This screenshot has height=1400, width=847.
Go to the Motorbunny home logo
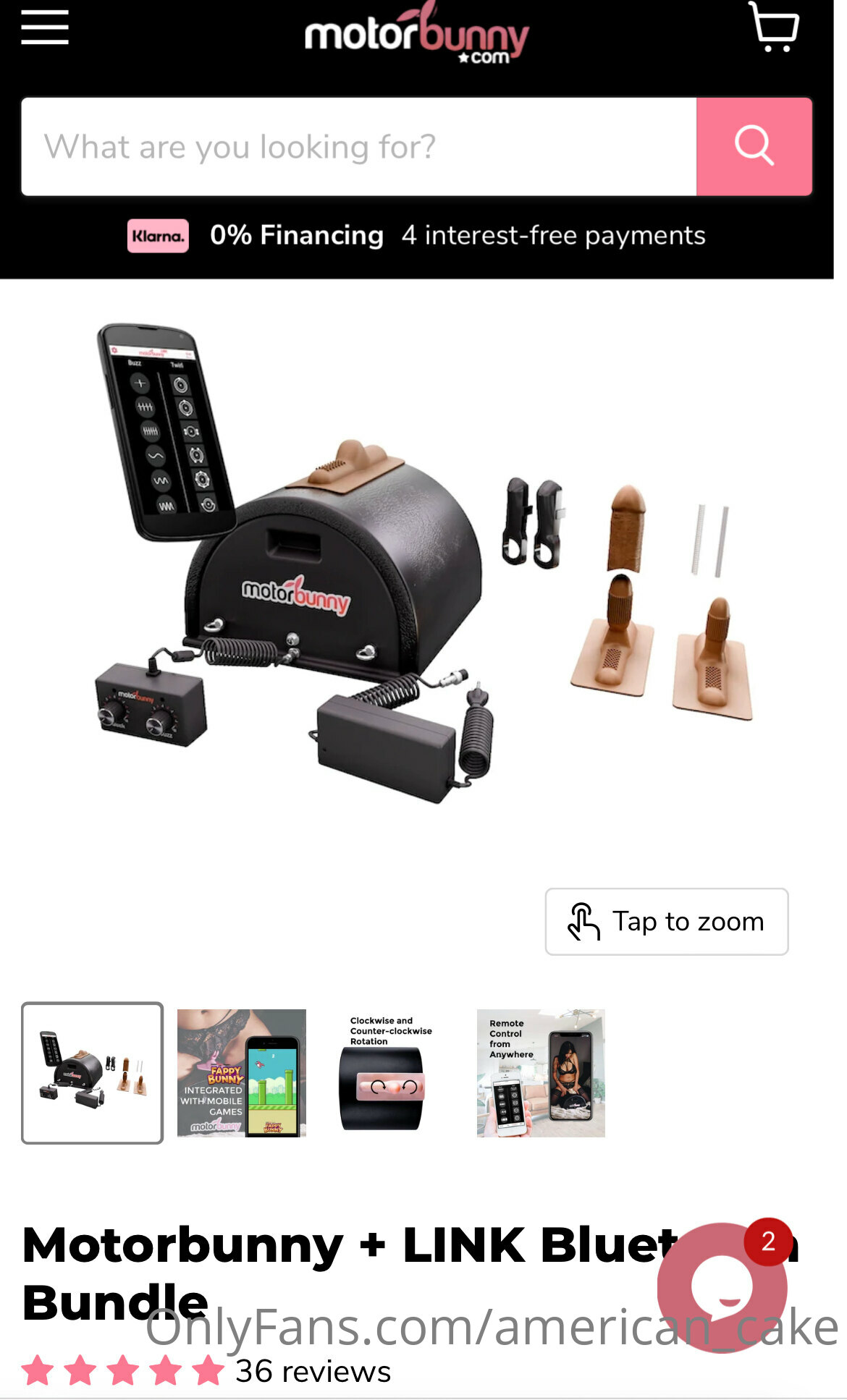[417, 33]
